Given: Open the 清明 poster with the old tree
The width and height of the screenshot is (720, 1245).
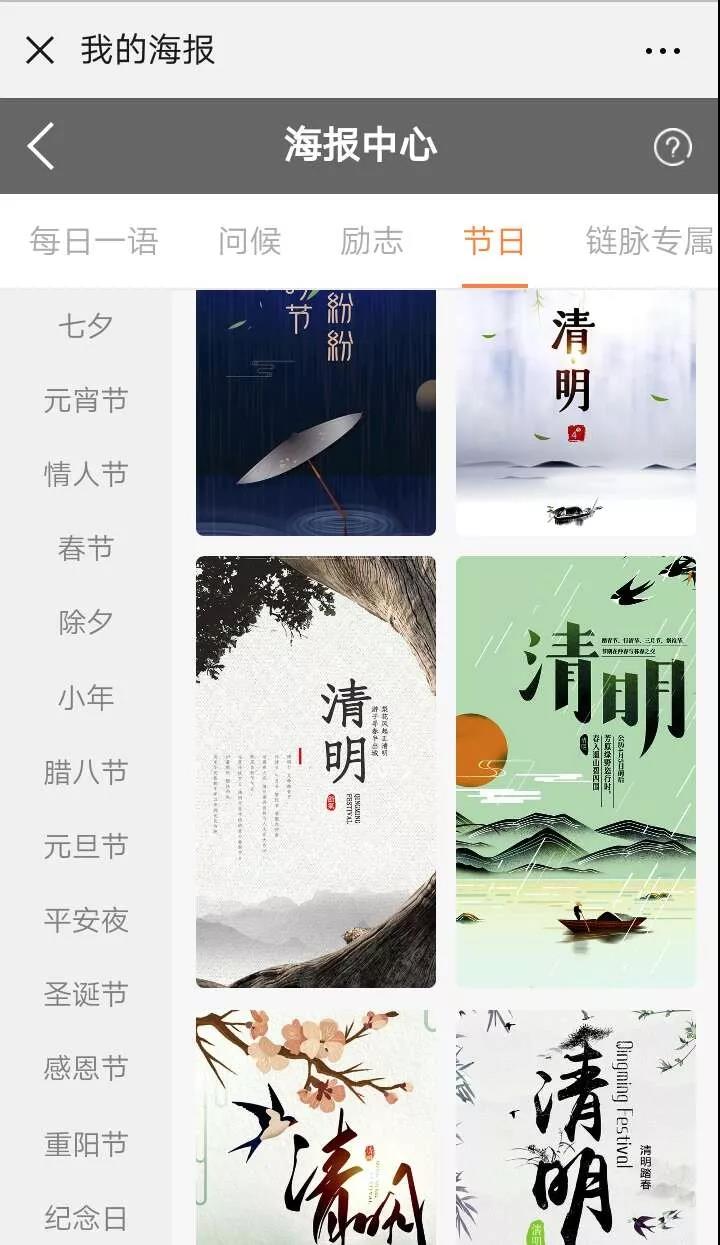Looking at the screenshot, I should point(316,772).
